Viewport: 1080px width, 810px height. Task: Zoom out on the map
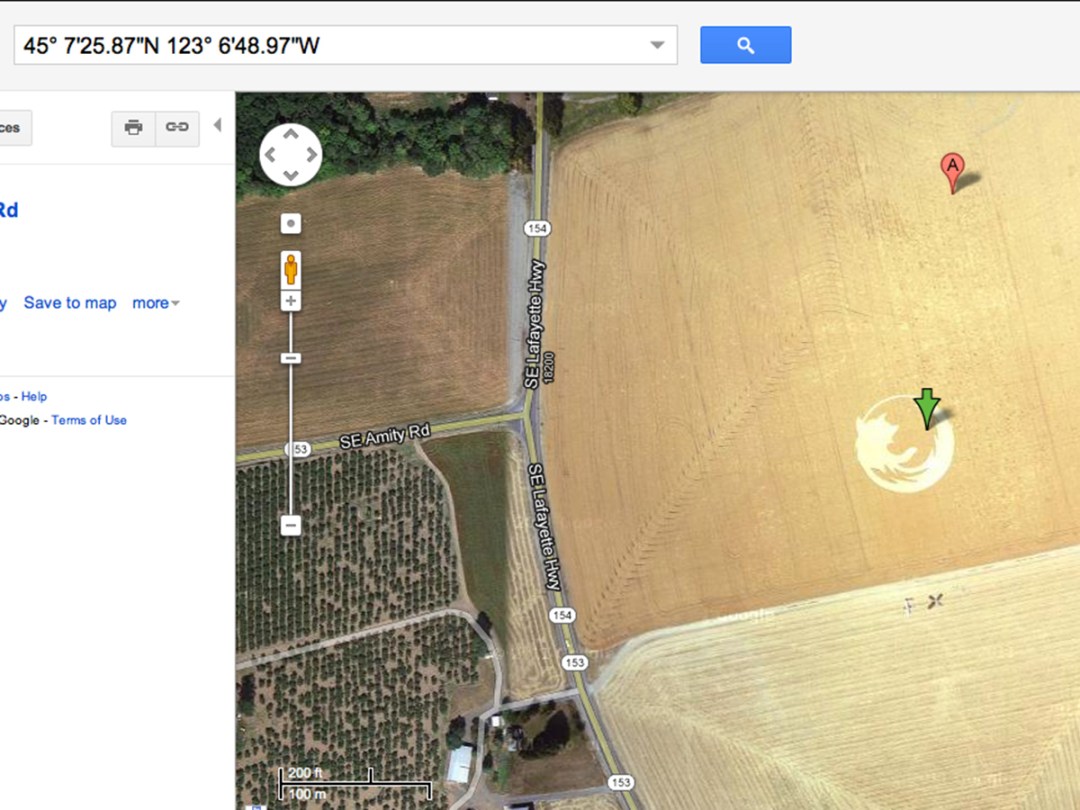[291, 525]
